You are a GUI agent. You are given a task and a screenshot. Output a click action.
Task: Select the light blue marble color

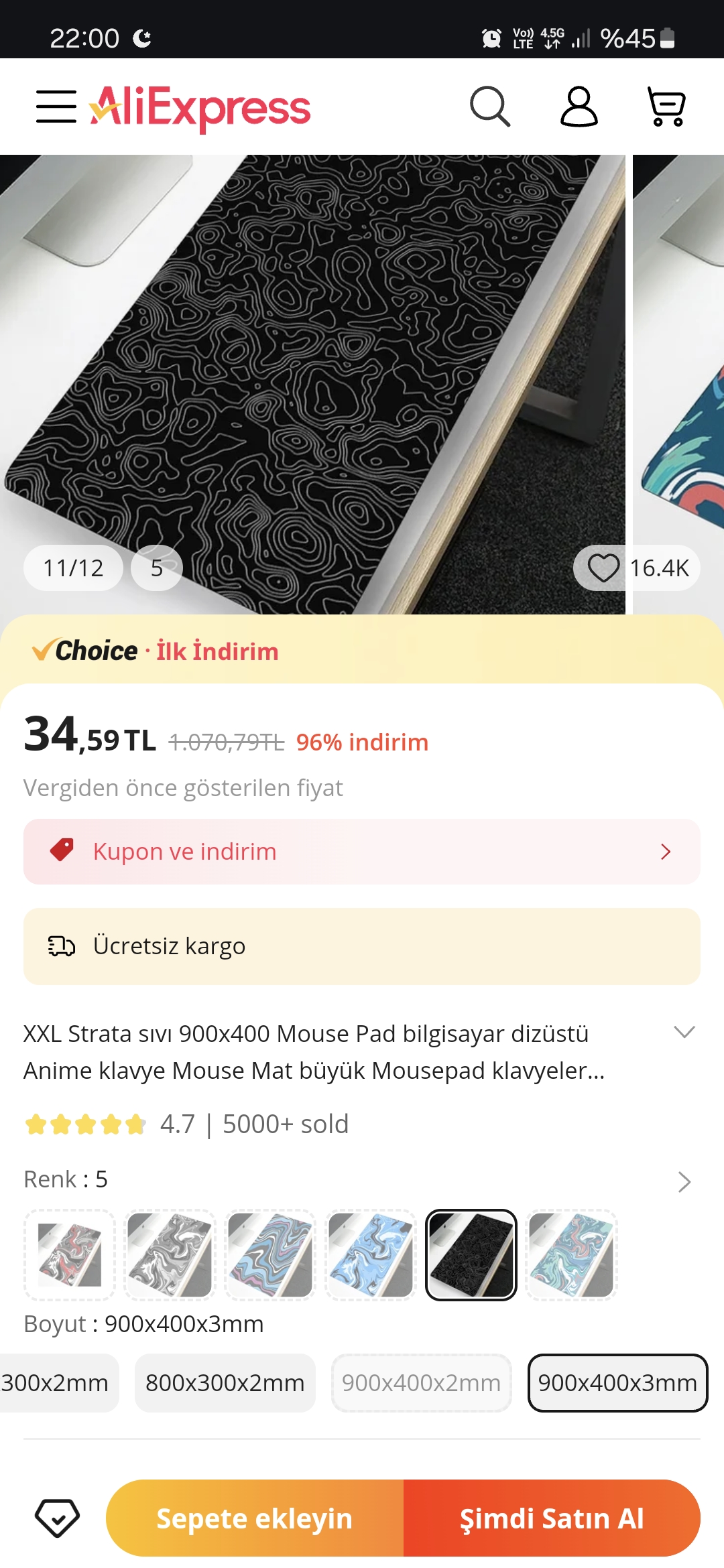371,1255
